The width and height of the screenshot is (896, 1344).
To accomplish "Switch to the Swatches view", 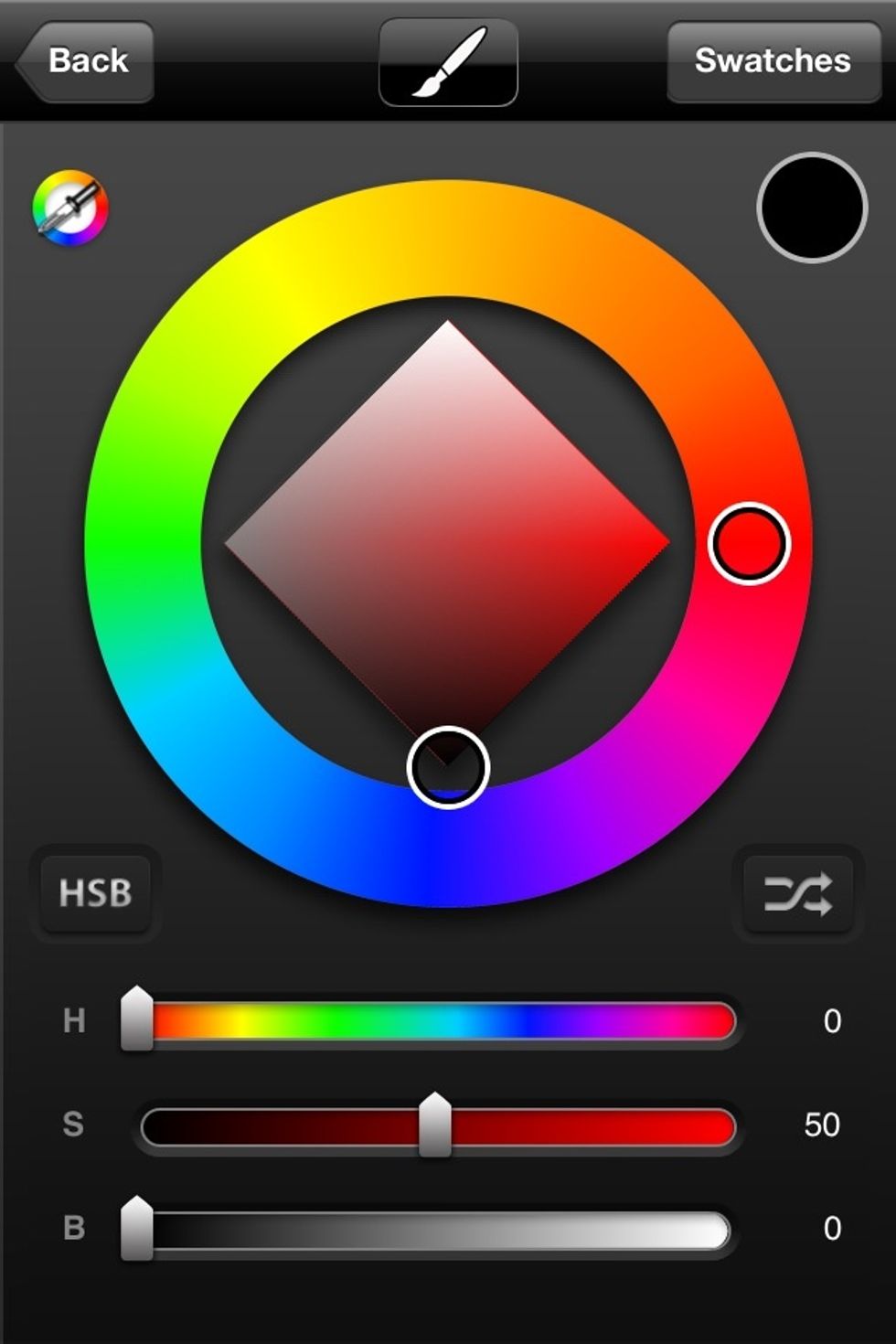I will point(773,60).
